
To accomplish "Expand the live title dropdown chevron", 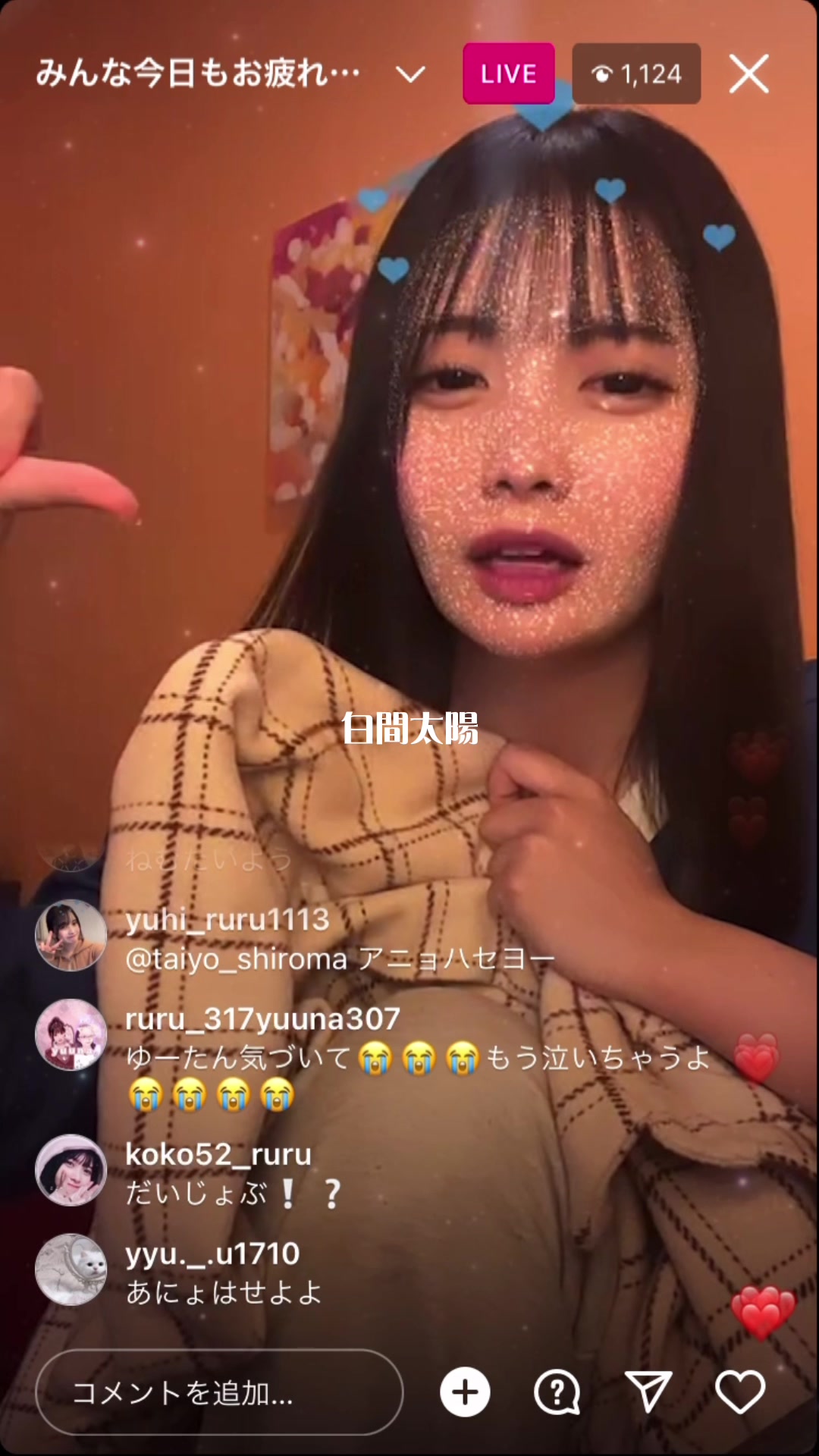I will click(x=410, y=74).
